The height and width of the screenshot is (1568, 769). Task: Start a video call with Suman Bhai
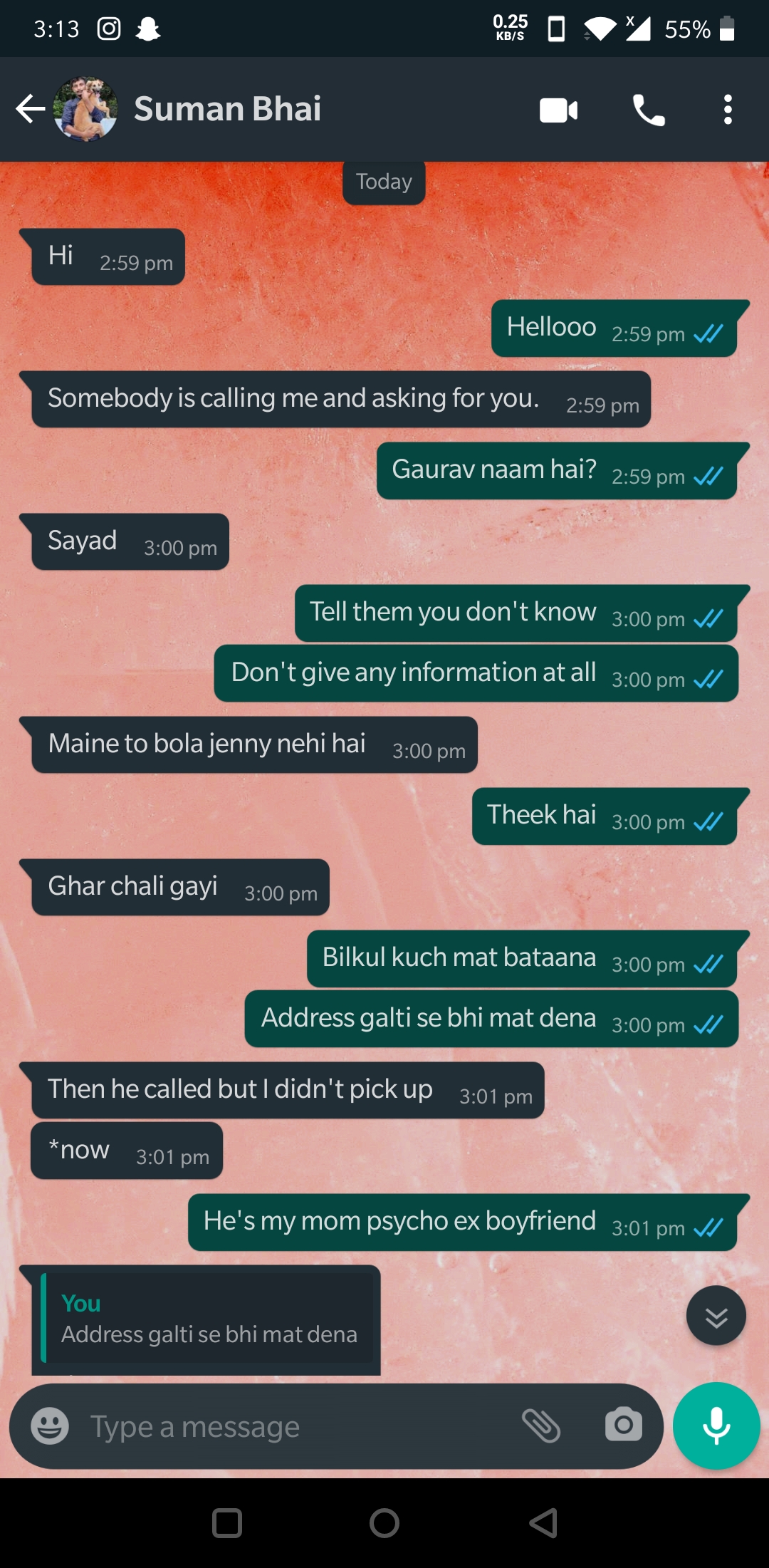[558, 110]
